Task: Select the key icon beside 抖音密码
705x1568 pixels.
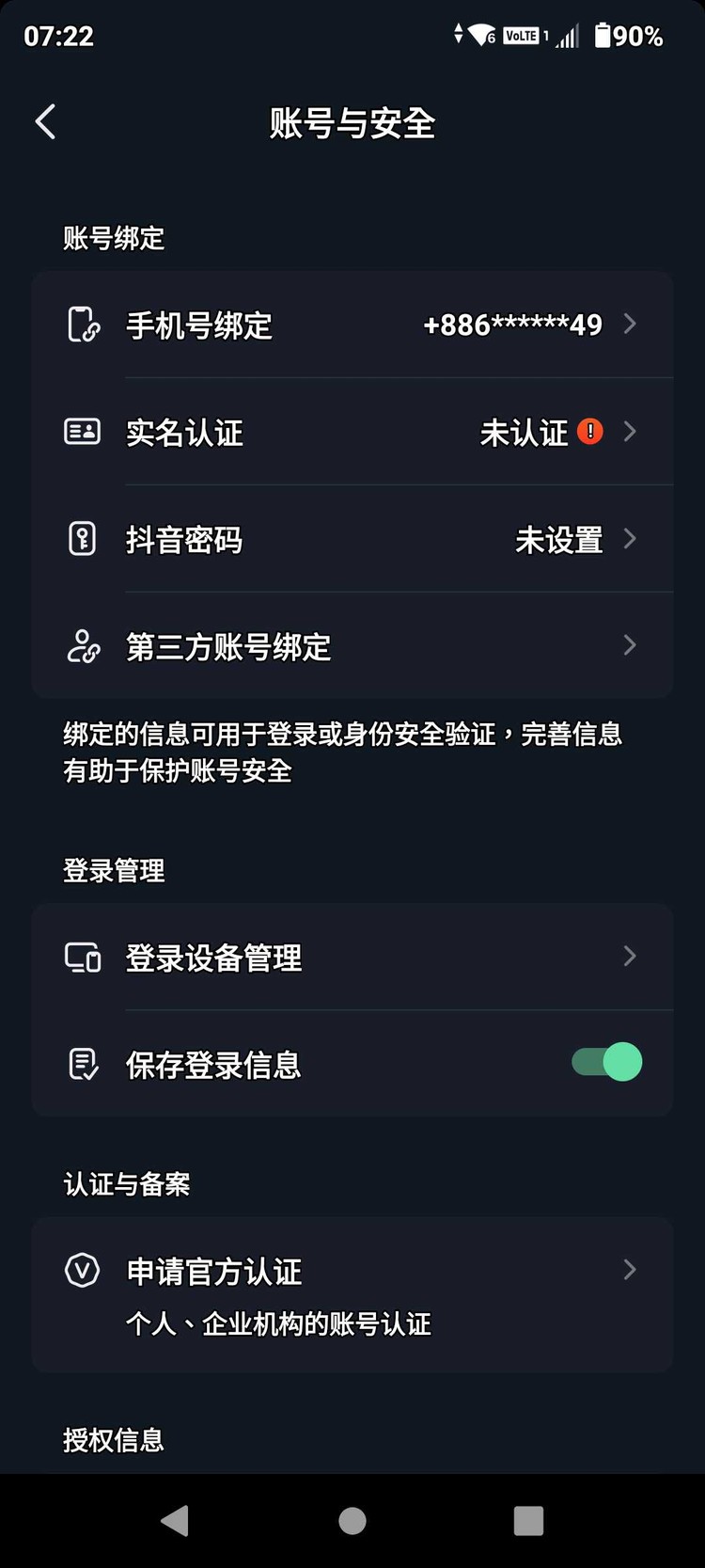Action: 82,539
